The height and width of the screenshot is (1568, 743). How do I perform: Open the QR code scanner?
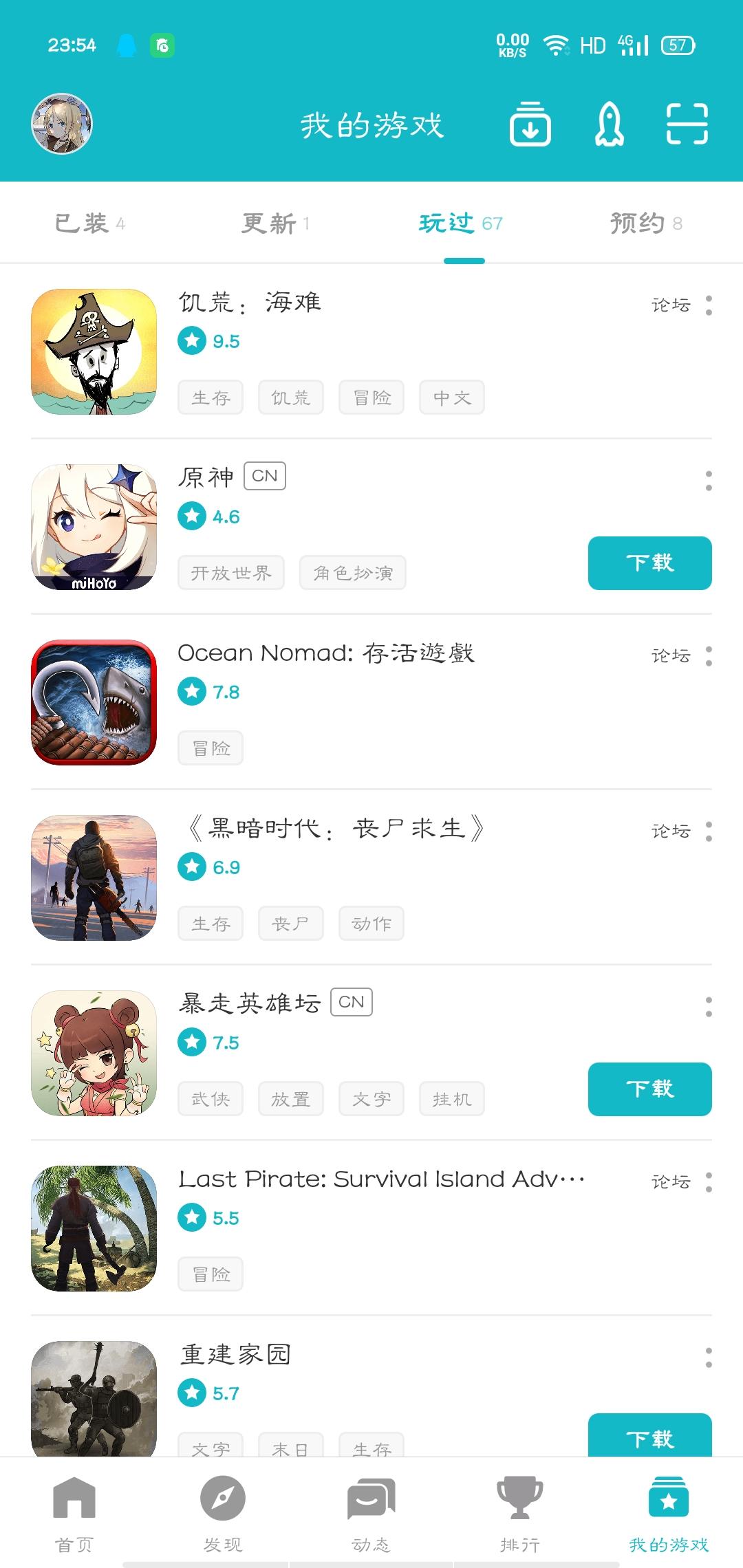(687, 124)
